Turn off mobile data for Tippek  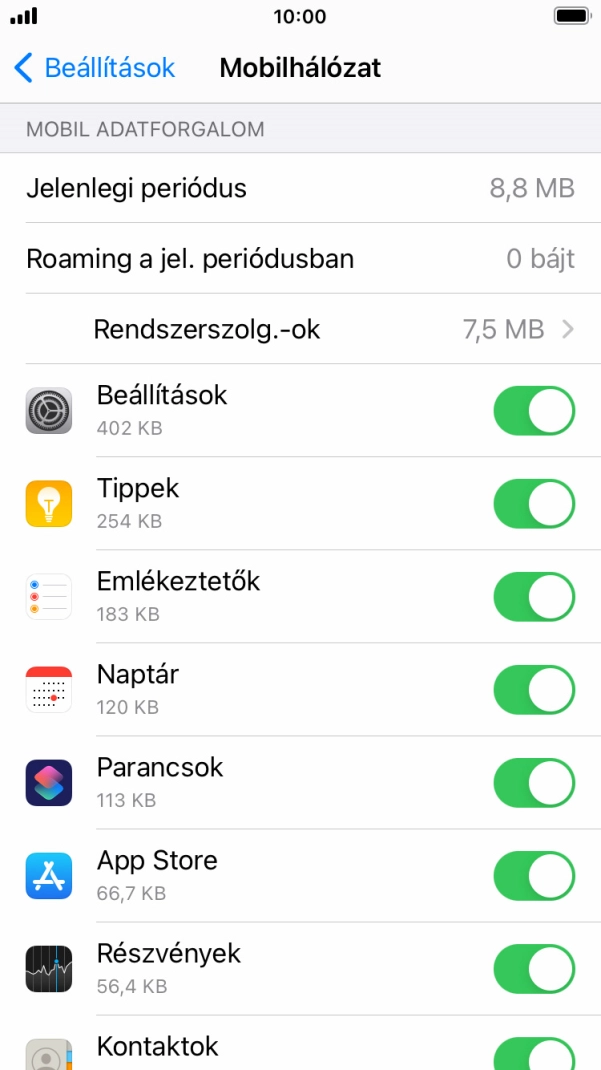pos(534,504)
